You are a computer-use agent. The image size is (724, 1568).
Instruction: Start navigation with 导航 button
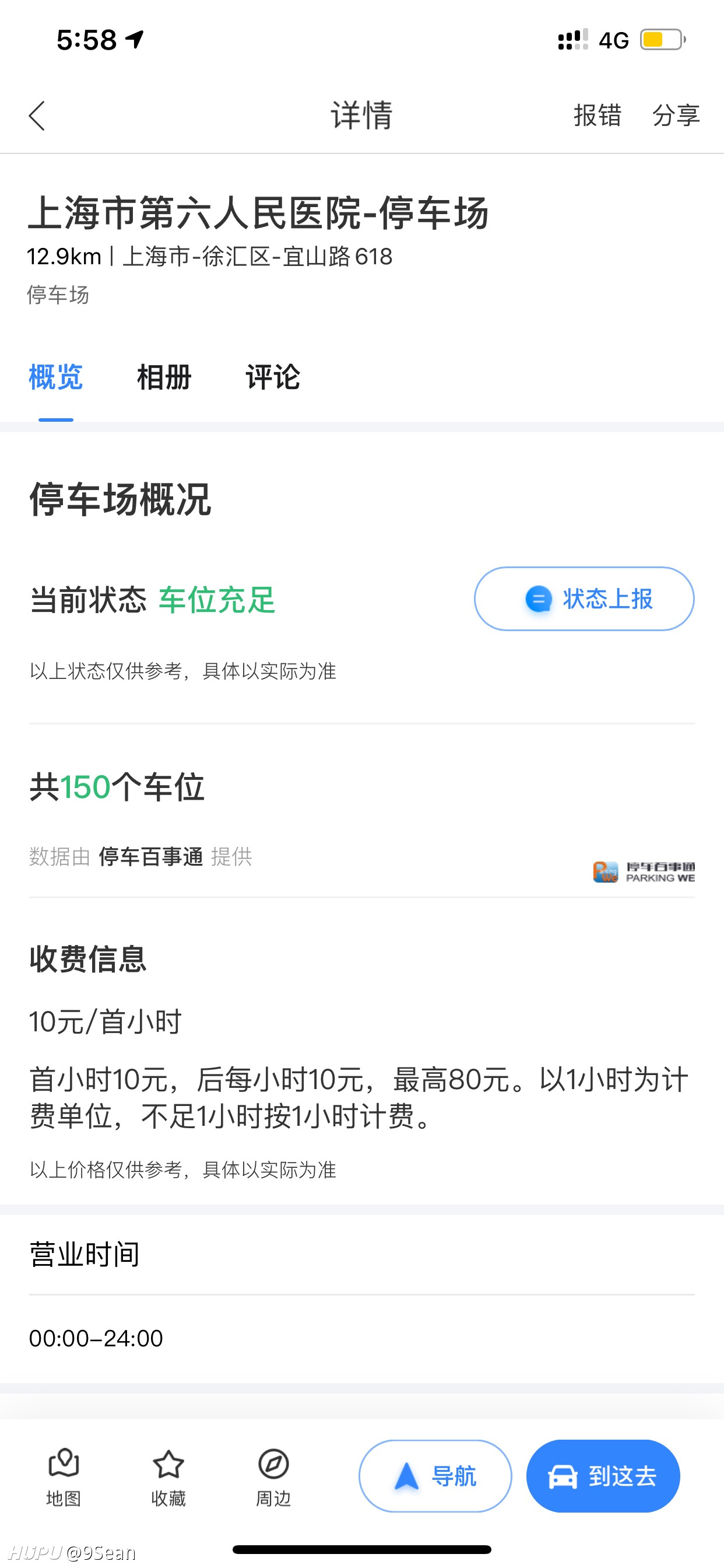[435, 1476]
